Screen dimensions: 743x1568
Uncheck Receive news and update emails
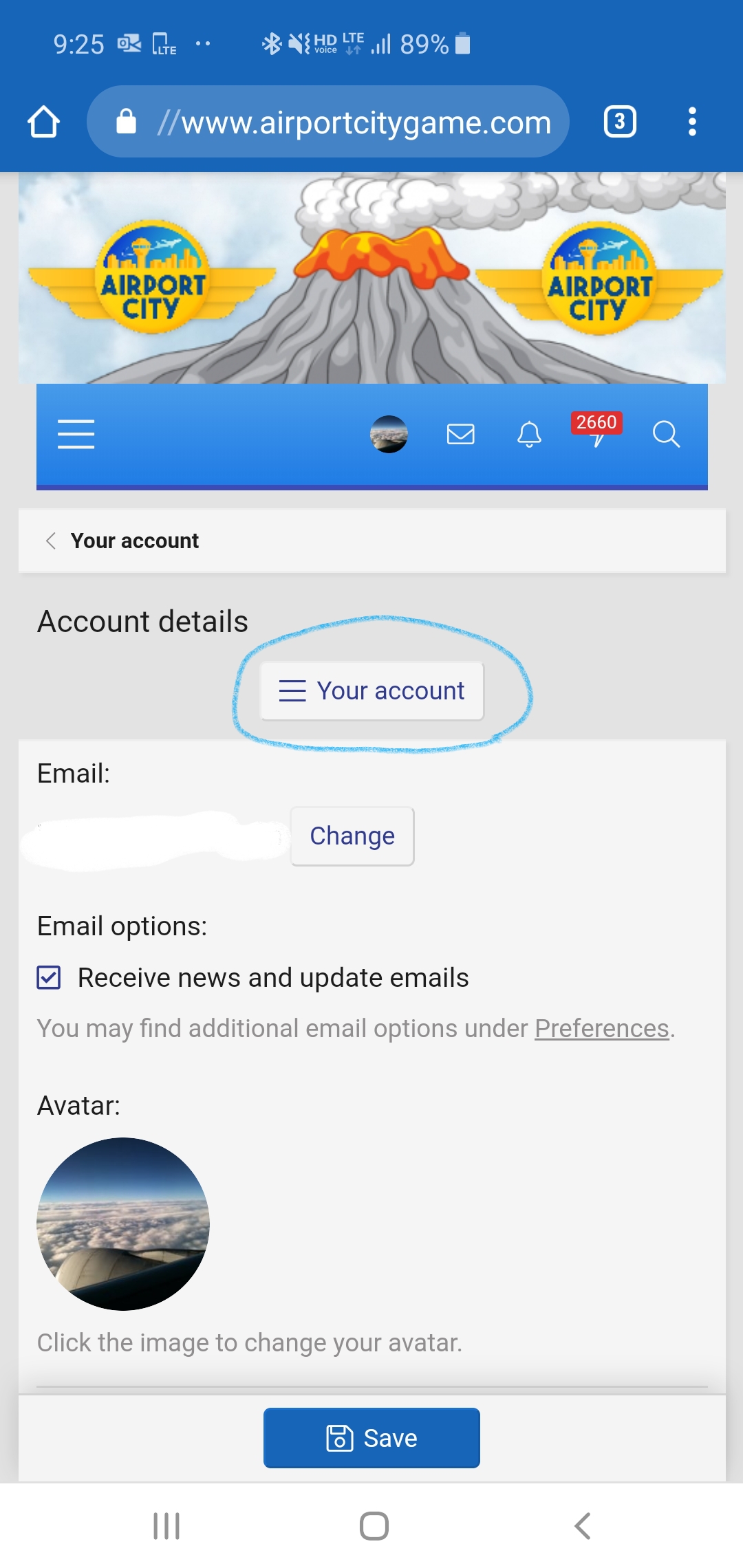click(49, 977)
